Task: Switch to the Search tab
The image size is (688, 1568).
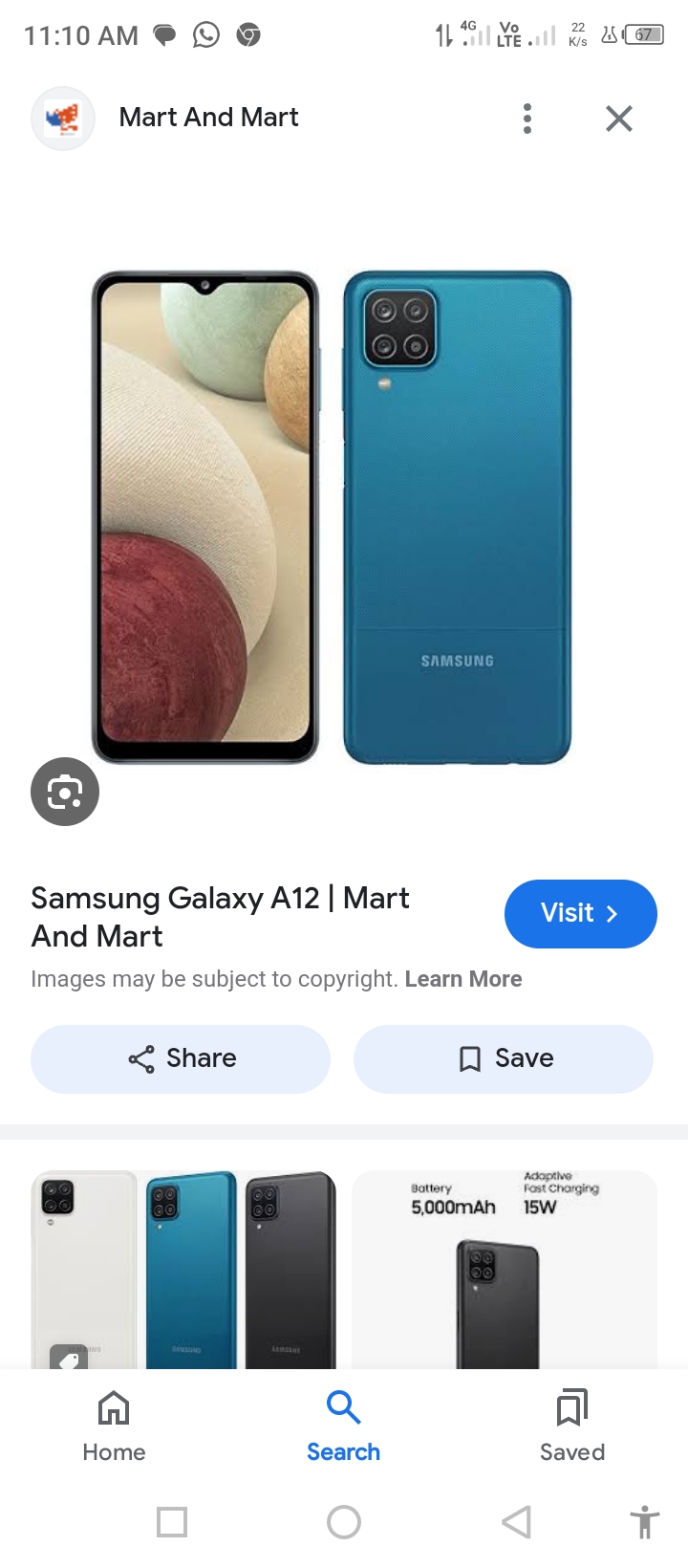Action: point(343,1426)
